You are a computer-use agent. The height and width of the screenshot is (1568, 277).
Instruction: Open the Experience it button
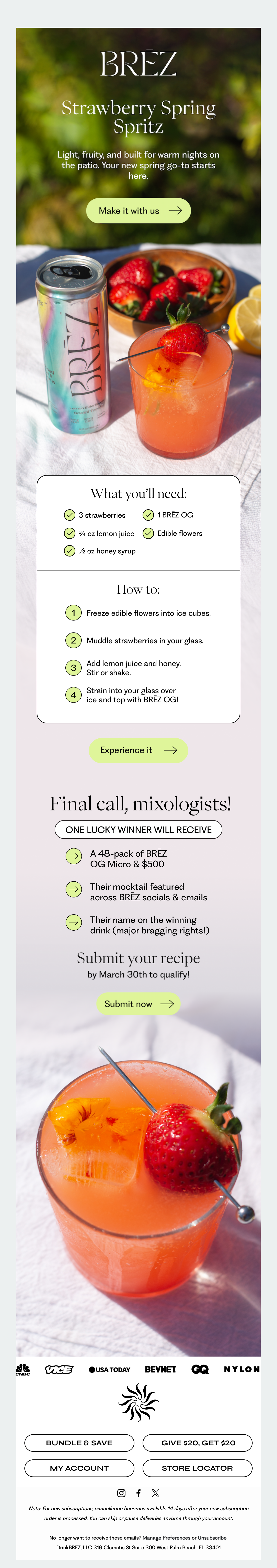[x=138, y=750]
